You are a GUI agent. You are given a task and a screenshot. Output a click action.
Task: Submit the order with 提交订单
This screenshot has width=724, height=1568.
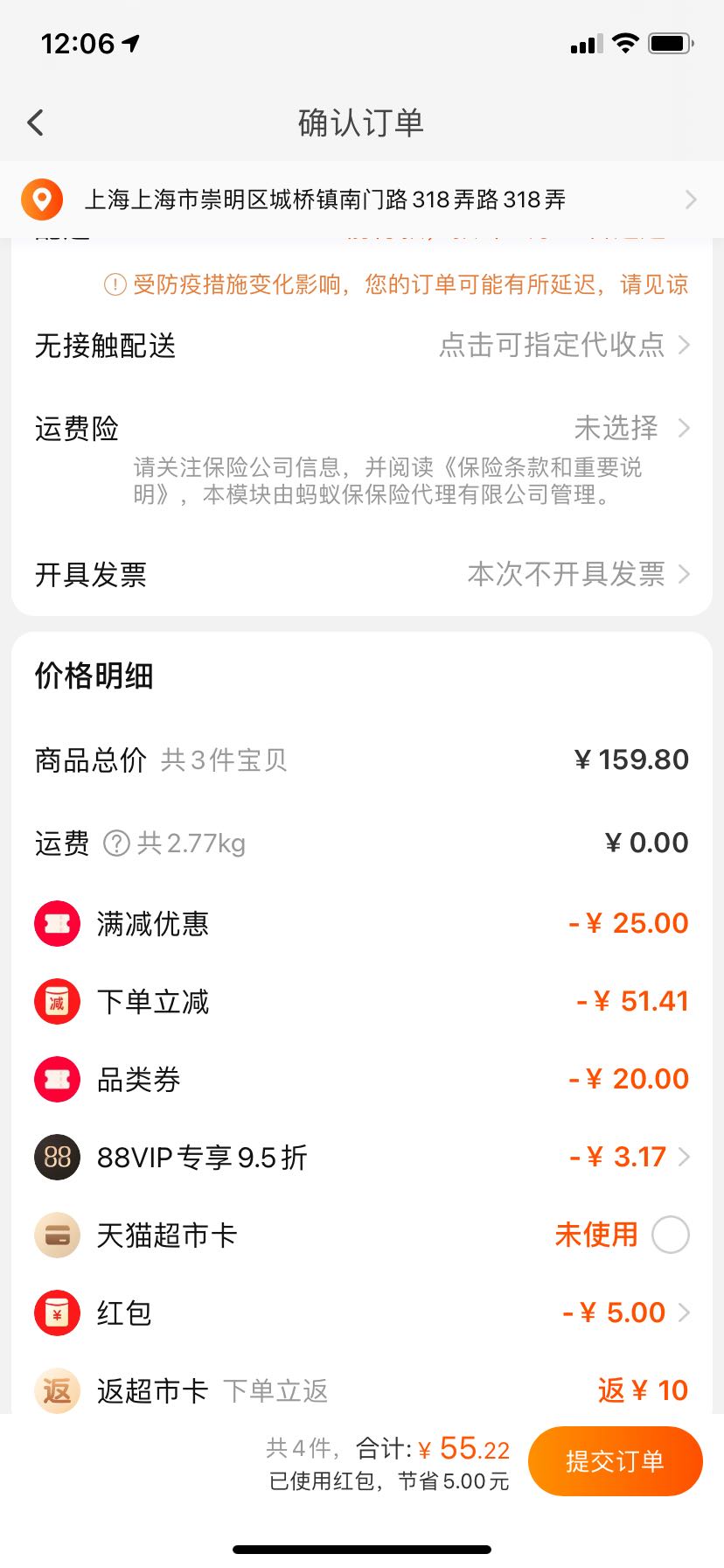point(616,1460)
